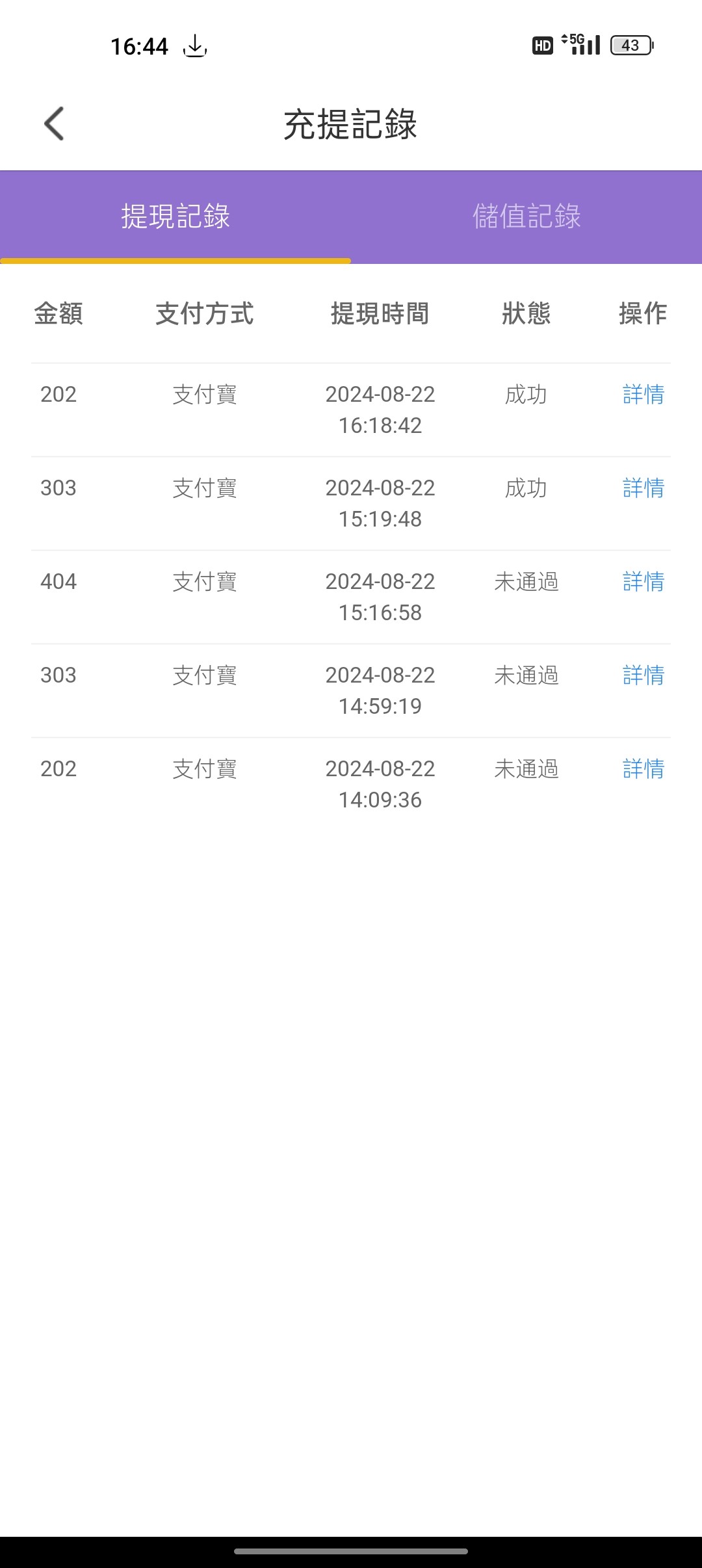Viewport: 702px width, 1568px height.
Task: Switch to the 儲值記錄 tab
Action: pyautogui.click(x=526, y=216)
